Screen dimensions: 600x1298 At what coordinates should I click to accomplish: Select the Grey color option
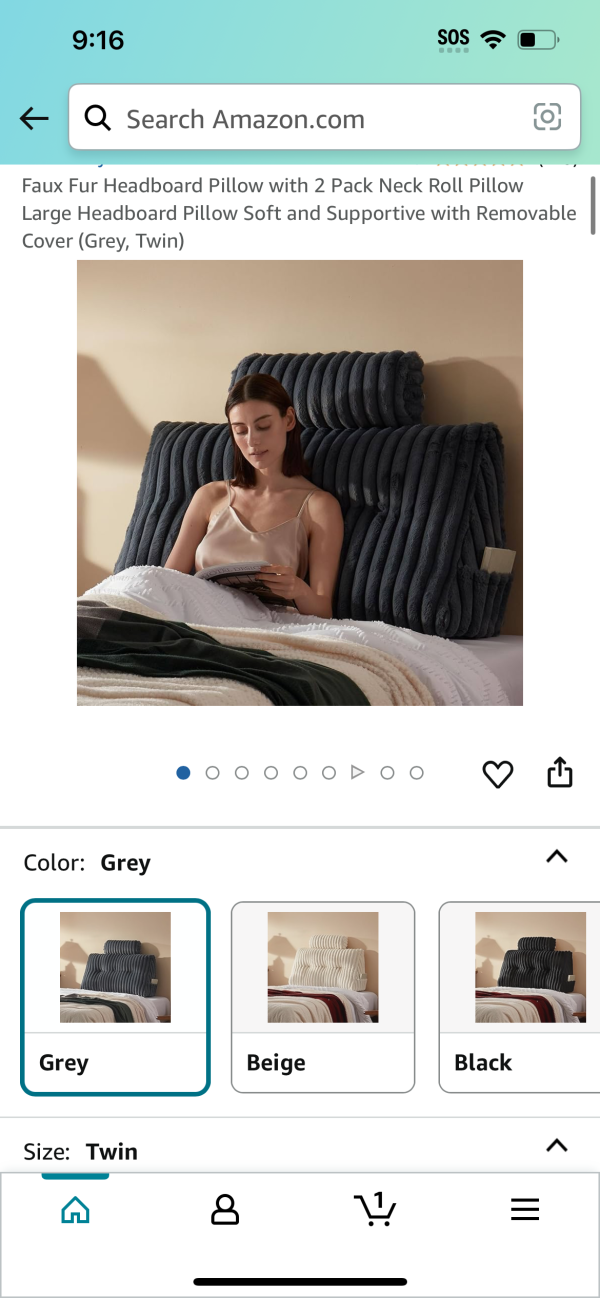point(115,997)
